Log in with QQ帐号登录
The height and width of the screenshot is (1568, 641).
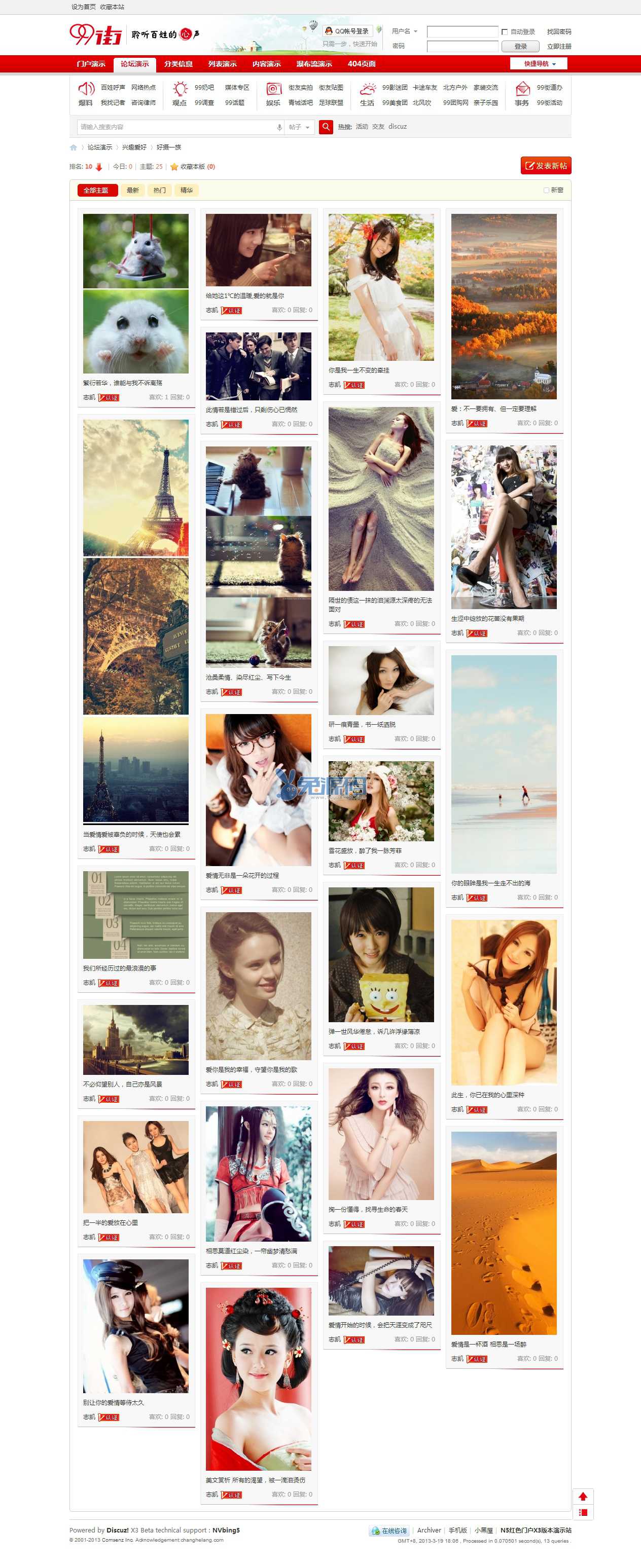347,31
